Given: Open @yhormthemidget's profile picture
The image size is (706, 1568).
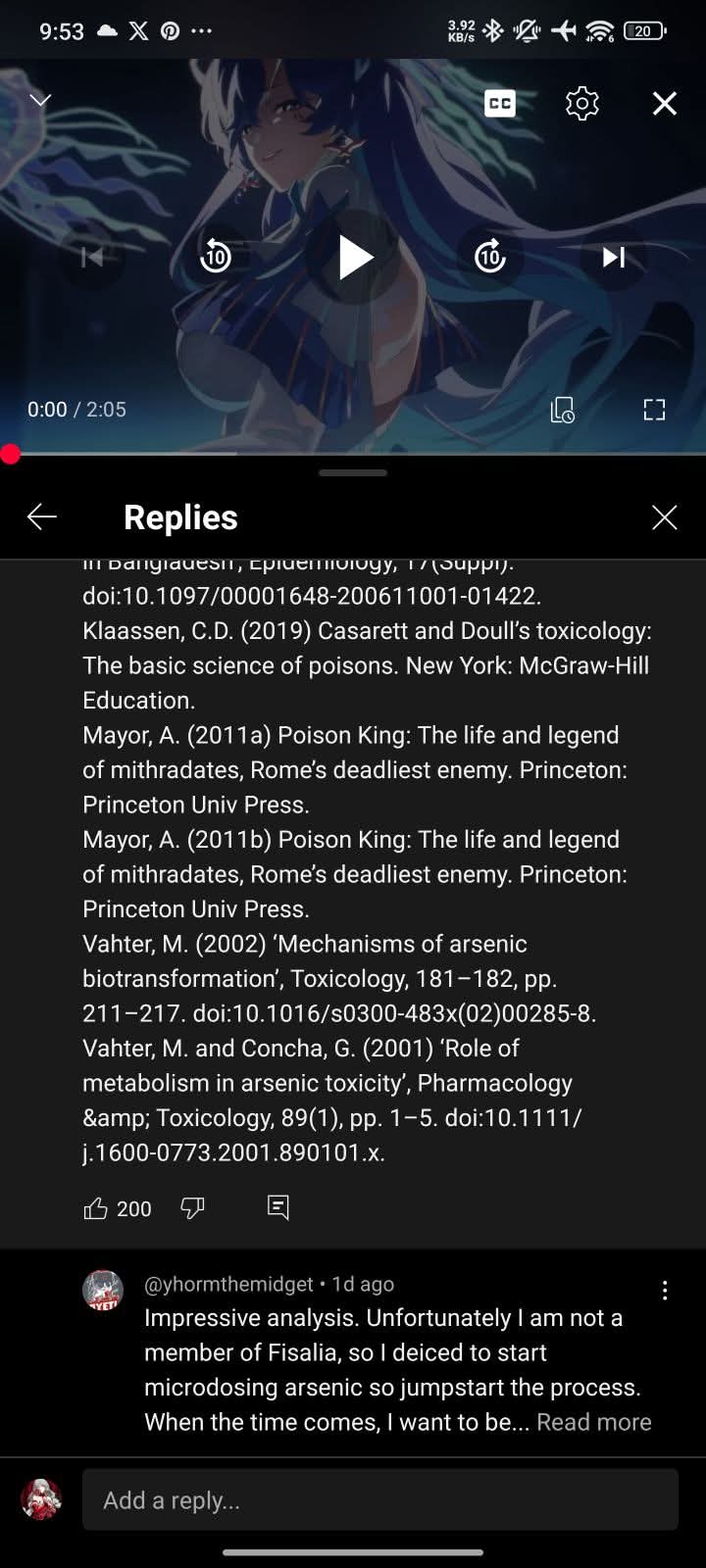Looking at the screenshot, I should point(103,1291).
